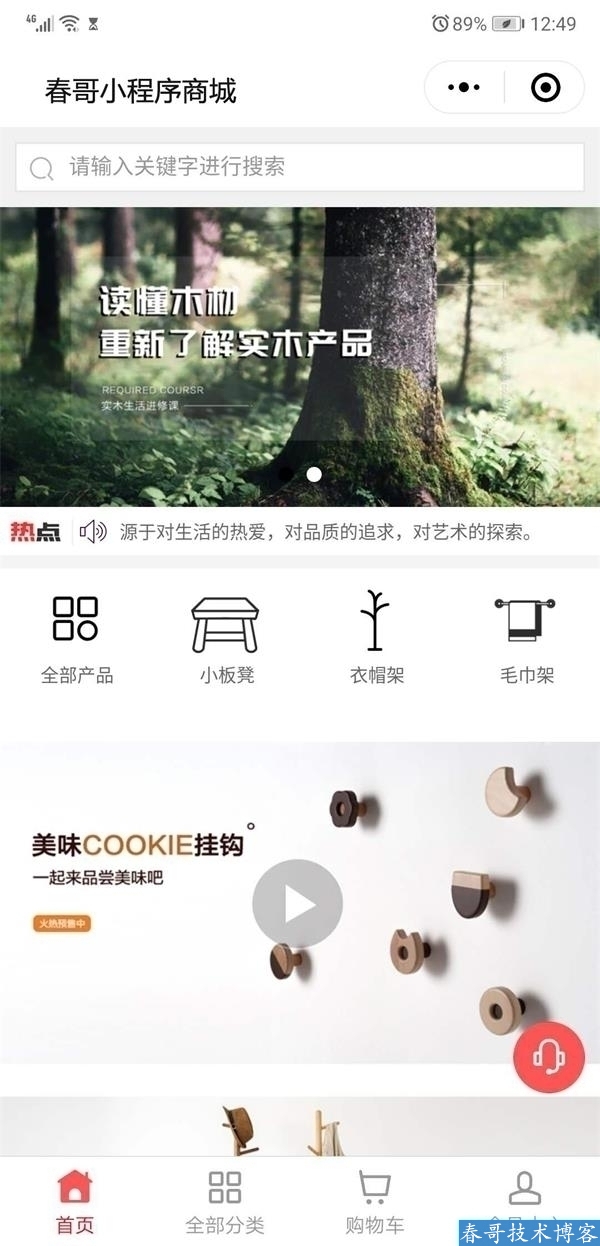Close the mini program via circle icon
Viewport: 600px width, 1246px height.
point(545,88)
